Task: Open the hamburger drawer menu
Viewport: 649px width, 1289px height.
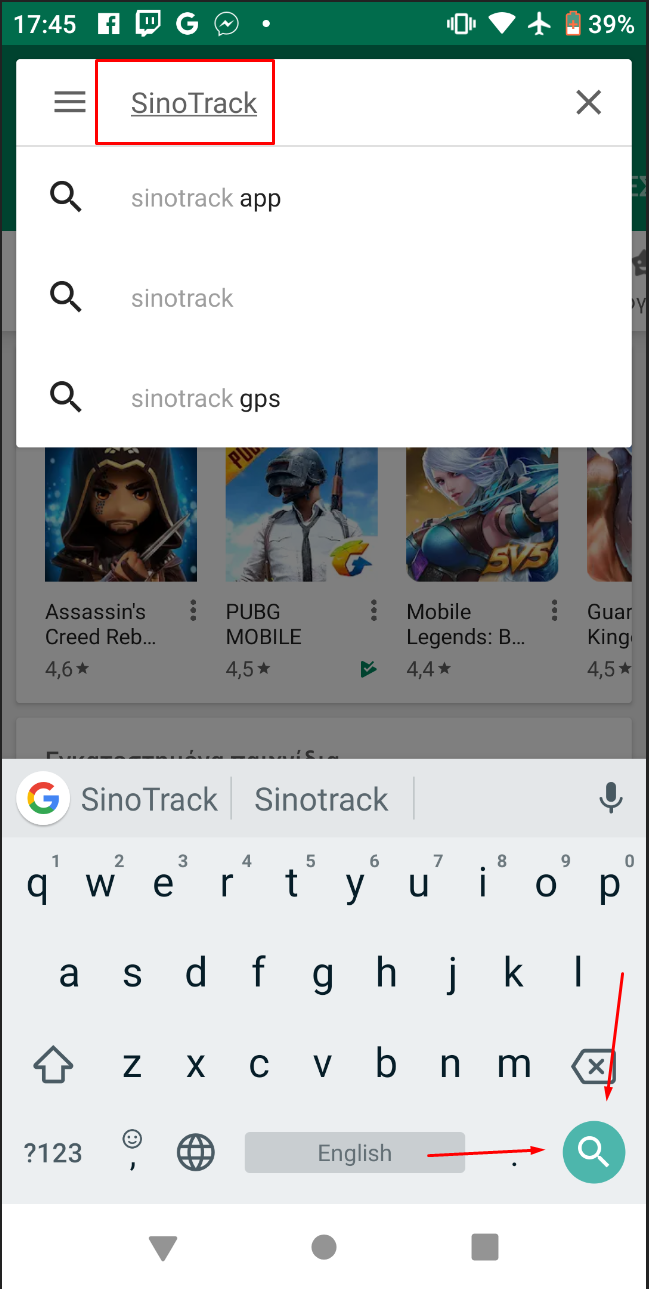Action: click(70, 102)
